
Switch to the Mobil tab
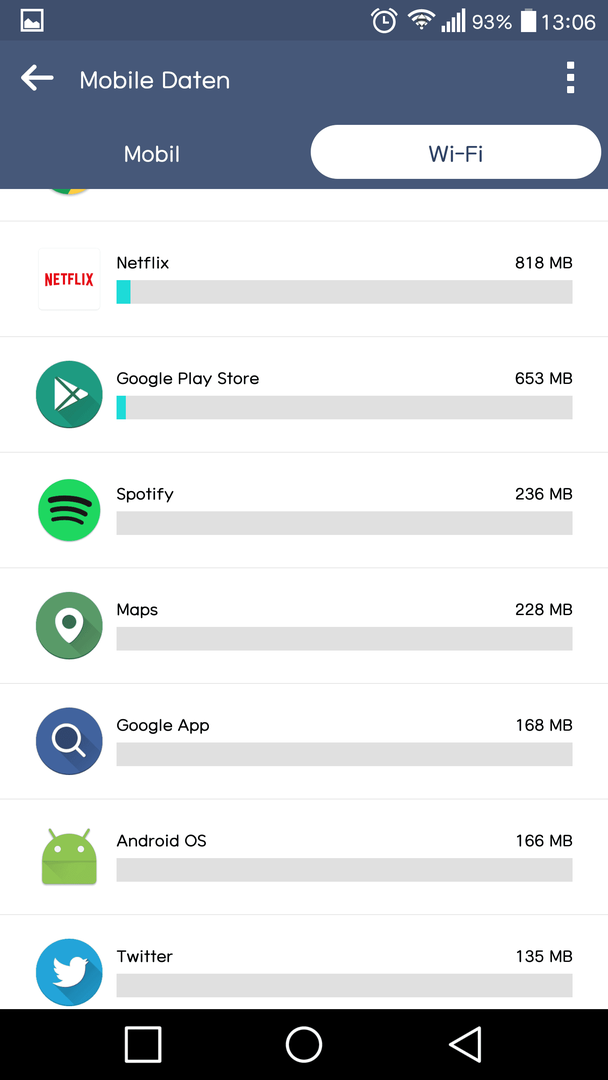(151, 154)
